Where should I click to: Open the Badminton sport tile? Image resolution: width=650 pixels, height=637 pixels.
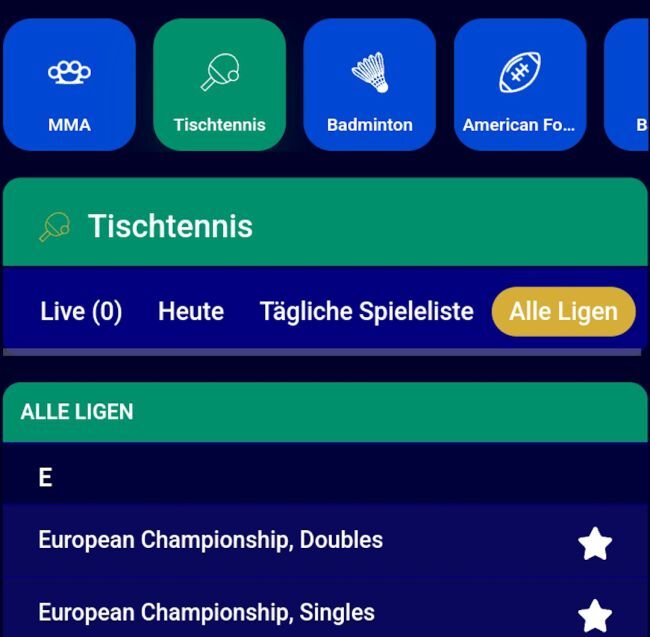click(x=369, y=85)
